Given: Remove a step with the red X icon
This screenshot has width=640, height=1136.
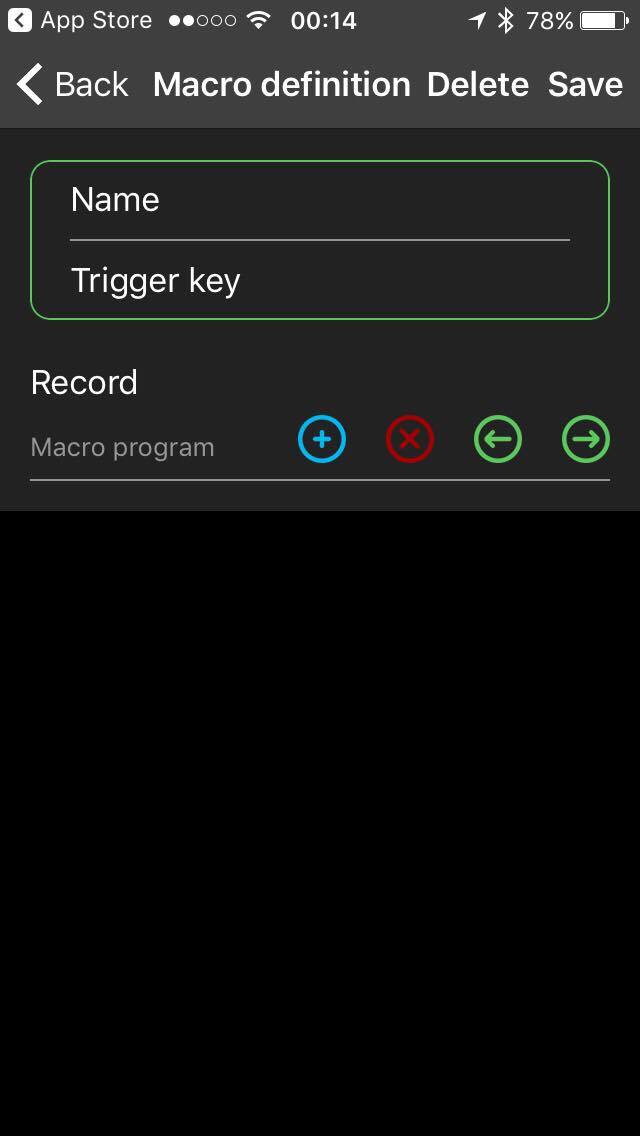Looking at the screenshot, I should [x=410, y=439].
